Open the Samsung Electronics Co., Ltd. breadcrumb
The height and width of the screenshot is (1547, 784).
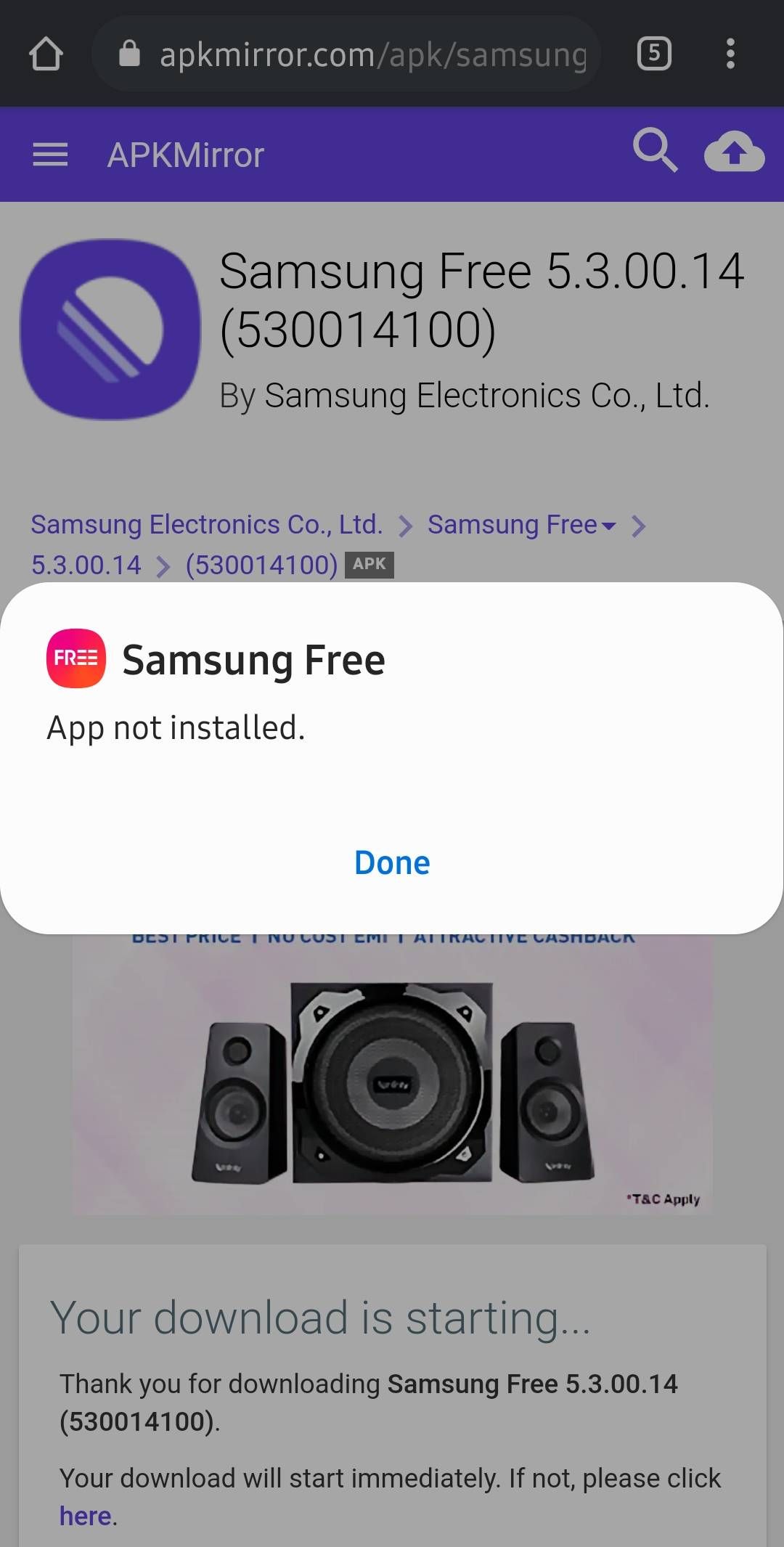(206, 524)
